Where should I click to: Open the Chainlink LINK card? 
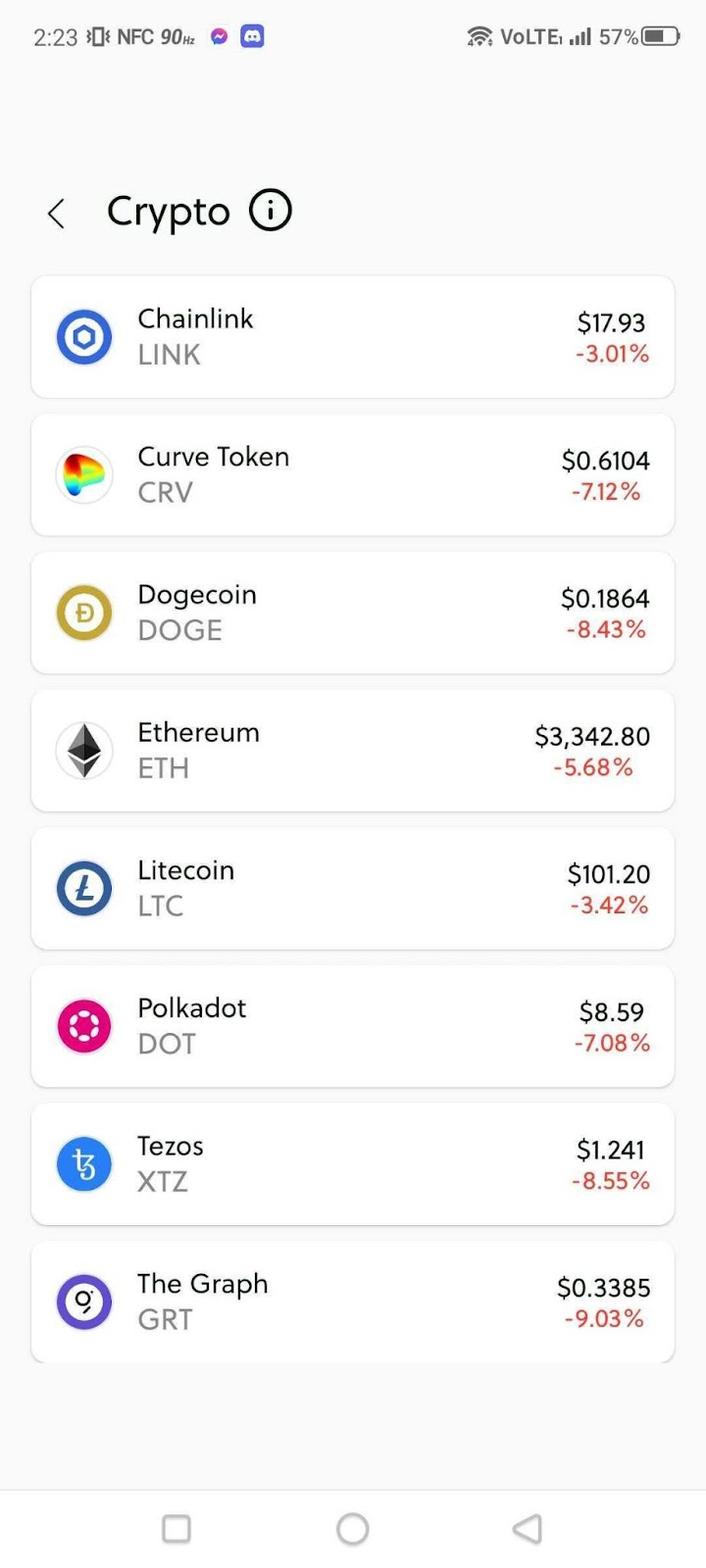[x=353, y=337]
